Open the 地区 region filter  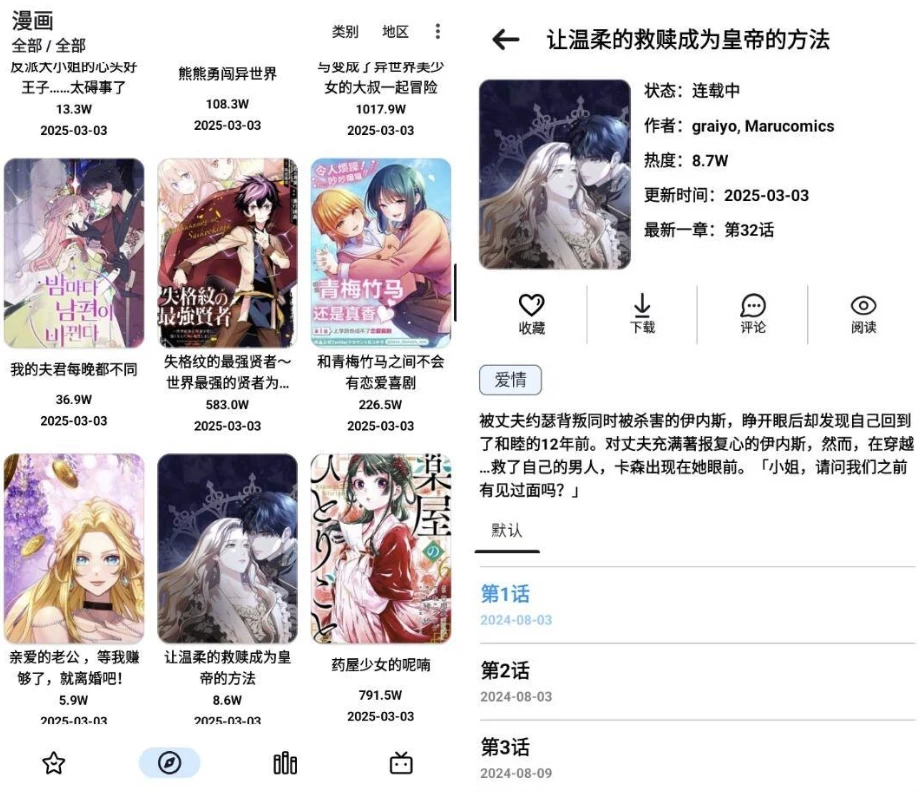[396, 32]
